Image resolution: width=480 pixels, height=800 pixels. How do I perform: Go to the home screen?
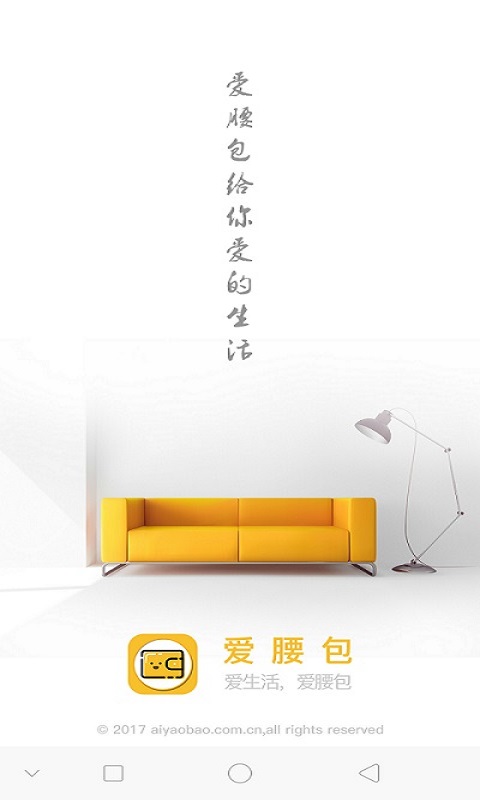(240, 773)
